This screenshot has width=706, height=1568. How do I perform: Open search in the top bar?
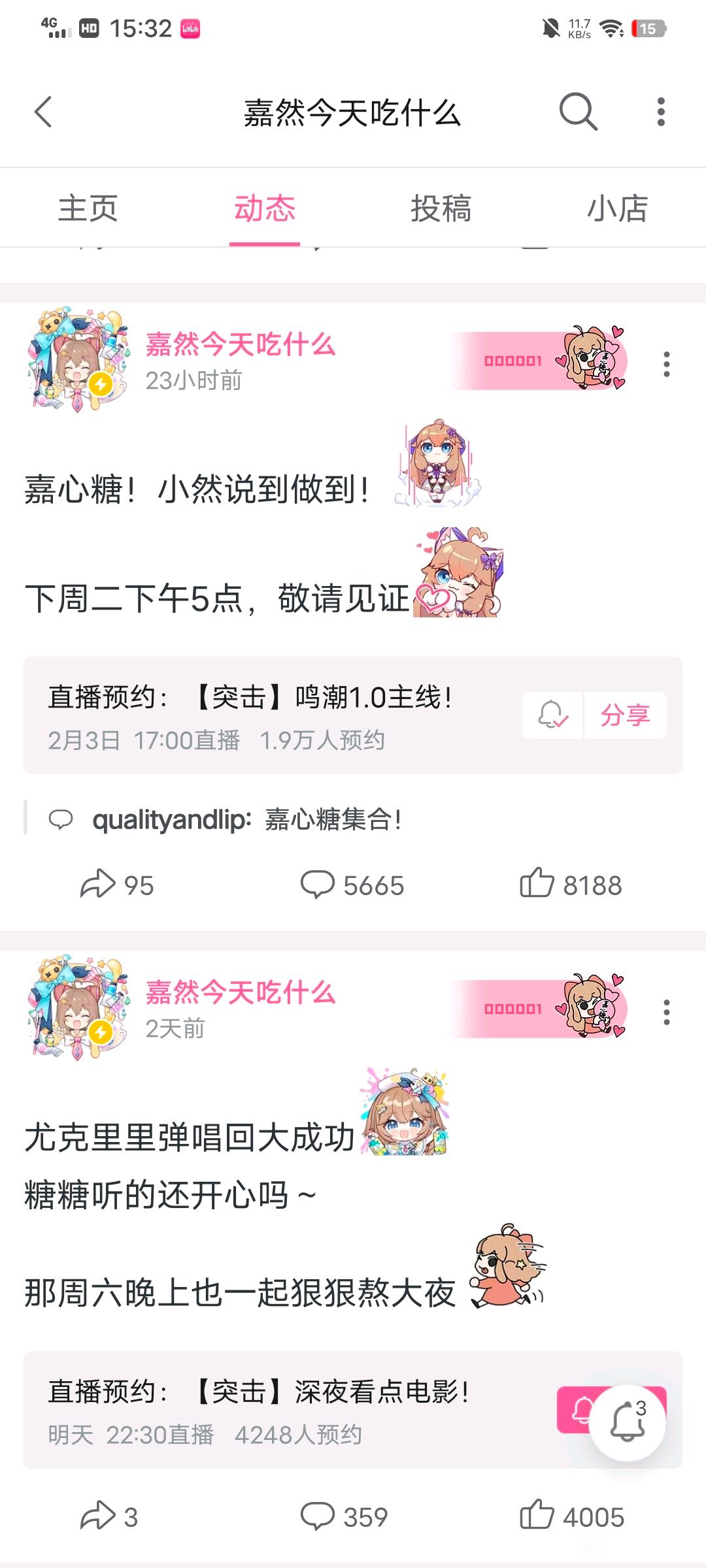click(x=578, y=112)
